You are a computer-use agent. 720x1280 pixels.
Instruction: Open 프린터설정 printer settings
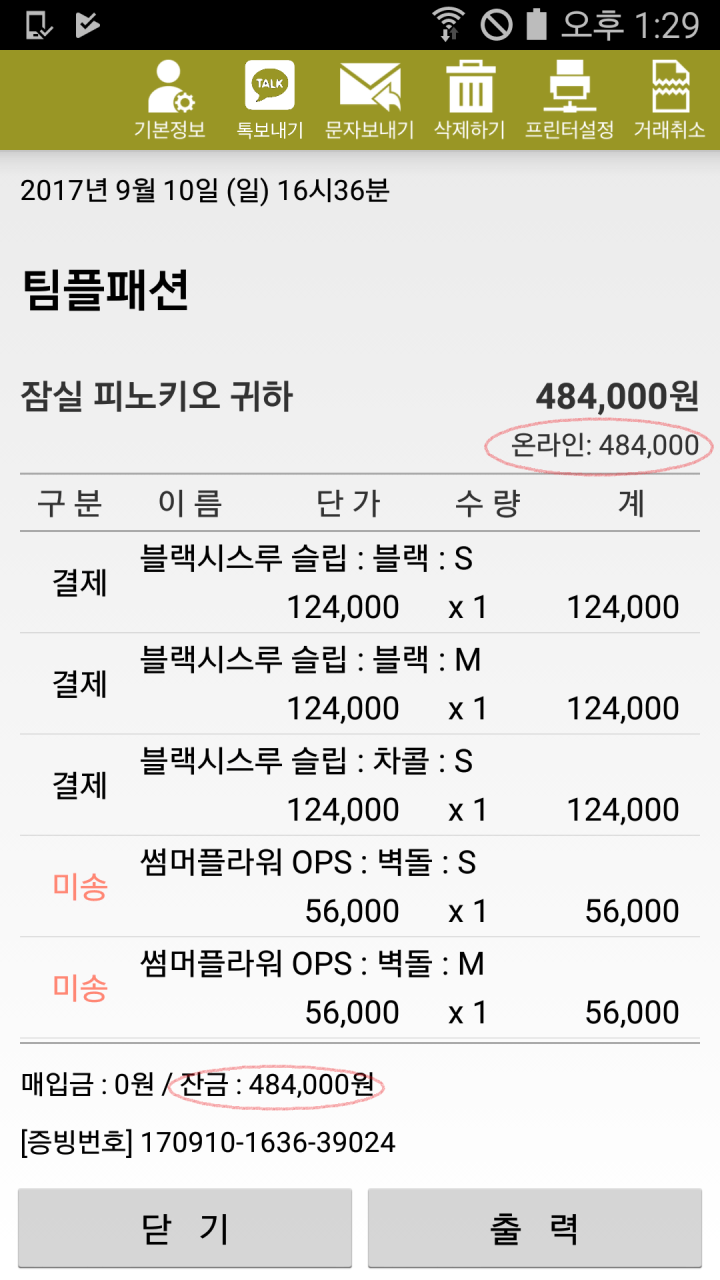[569, 99]
